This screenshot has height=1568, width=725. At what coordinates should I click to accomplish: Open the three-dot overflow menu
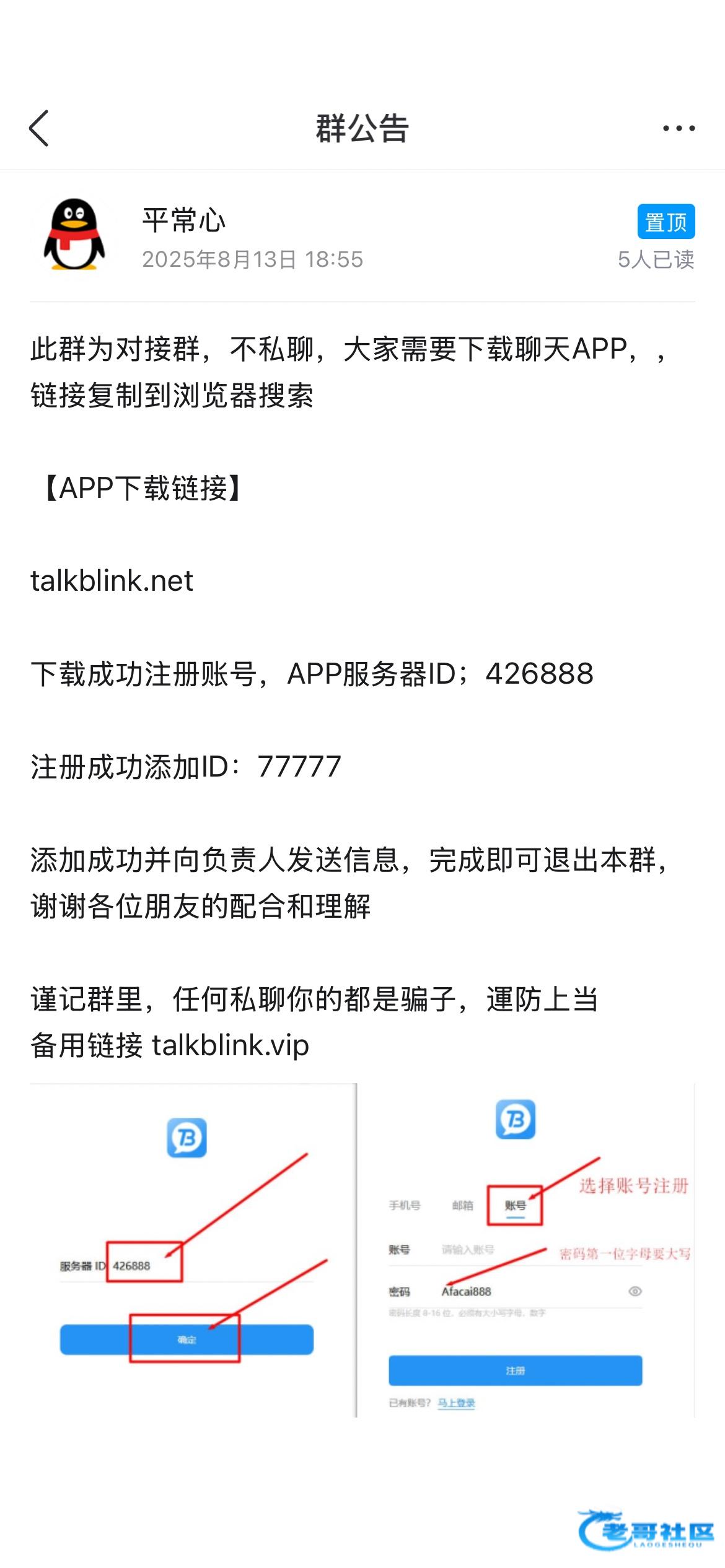pos(679,128)
